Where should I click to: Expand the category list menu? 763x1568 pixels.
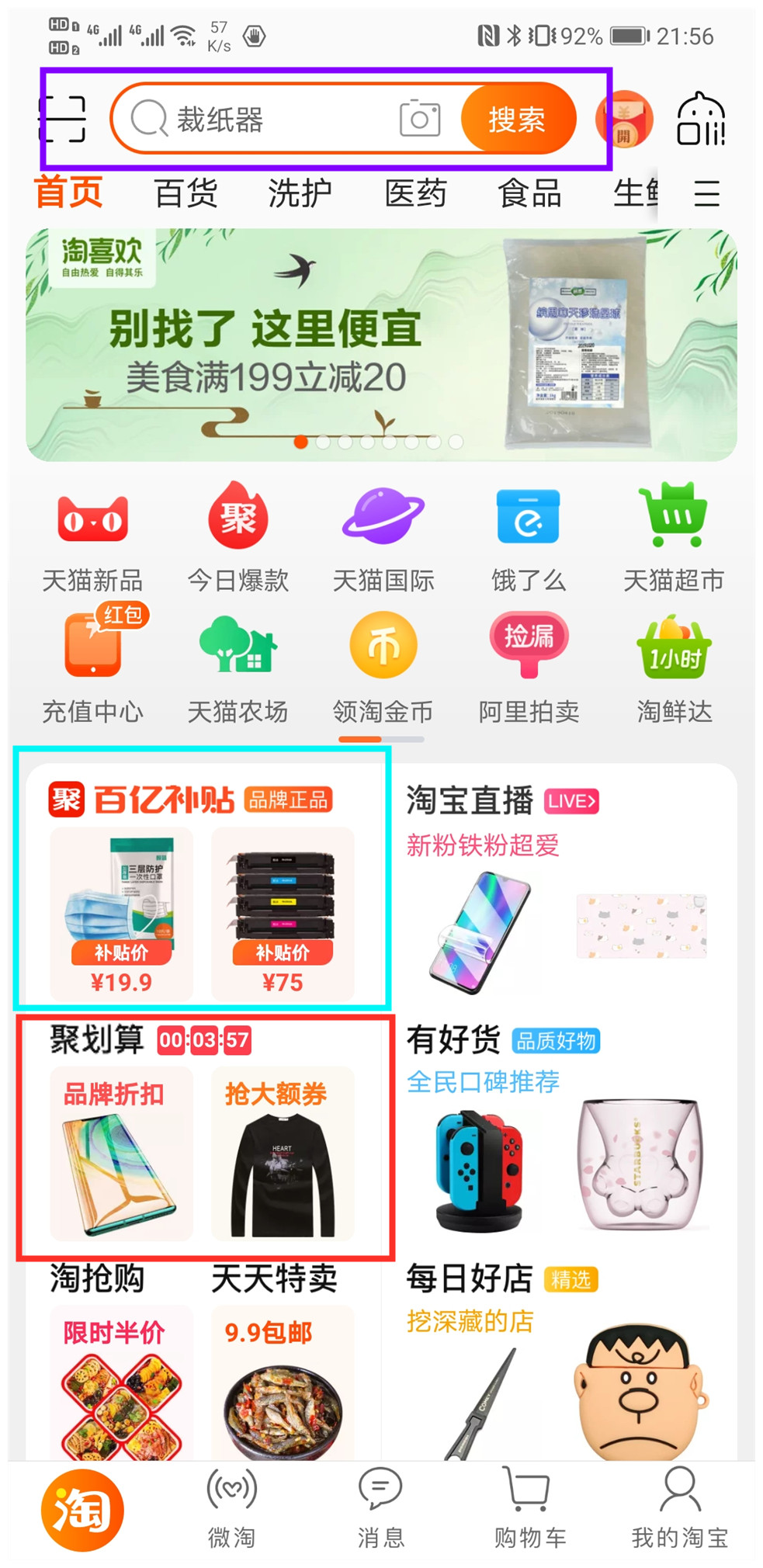706,193
